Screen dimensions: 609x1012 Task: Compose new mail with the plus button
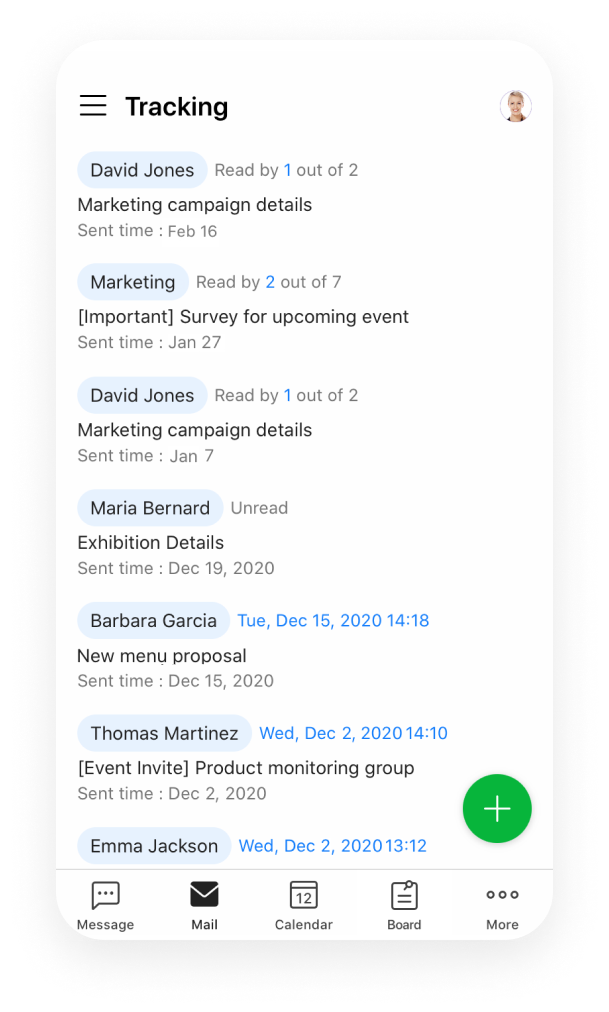tap(497, 809)
